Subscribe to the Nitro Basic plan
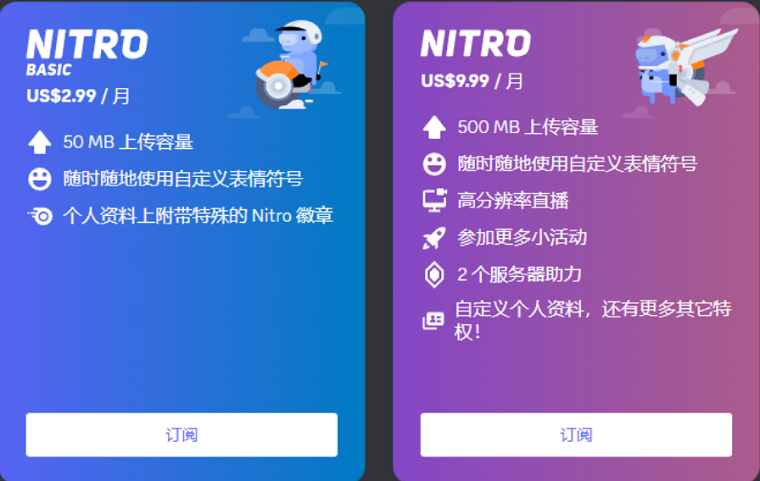Screen dimensions: 760x481 click(x=181, y=435)
